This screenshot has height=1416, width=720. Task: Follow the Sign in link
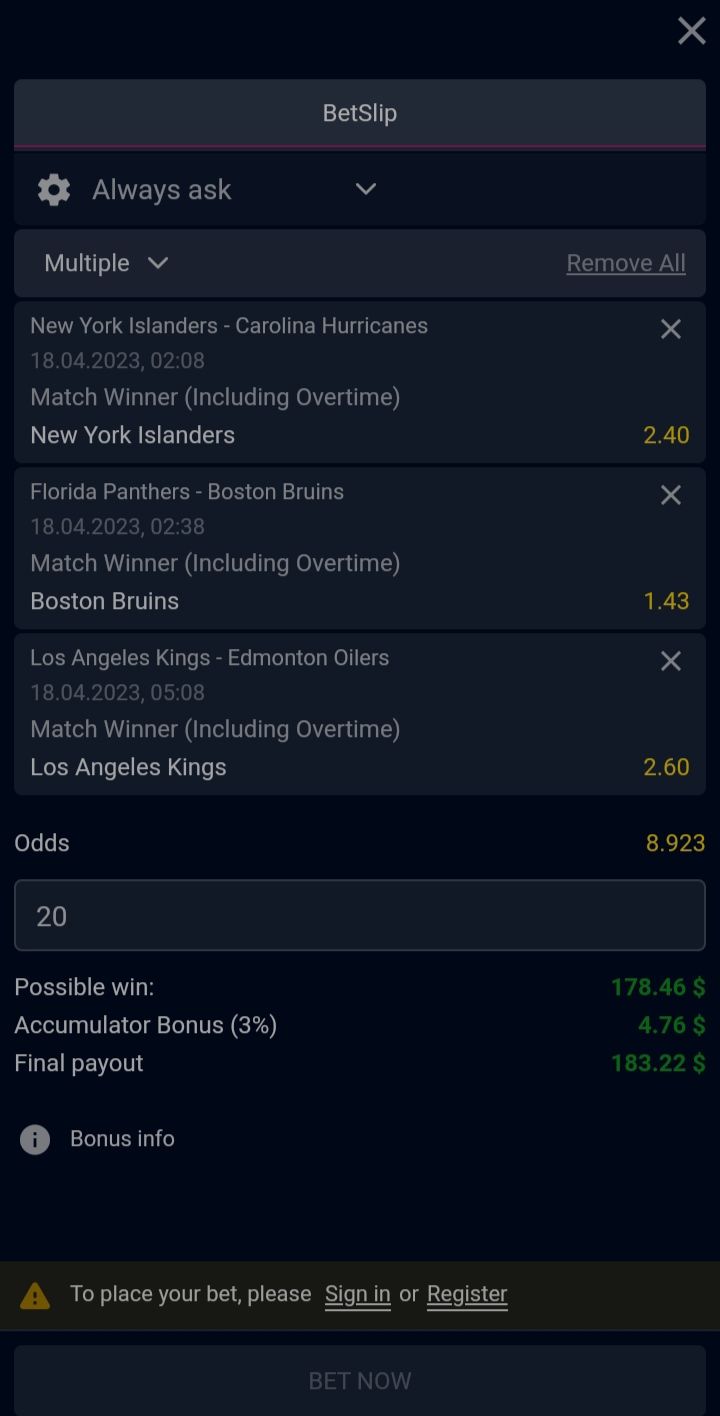click(357, 1294)
